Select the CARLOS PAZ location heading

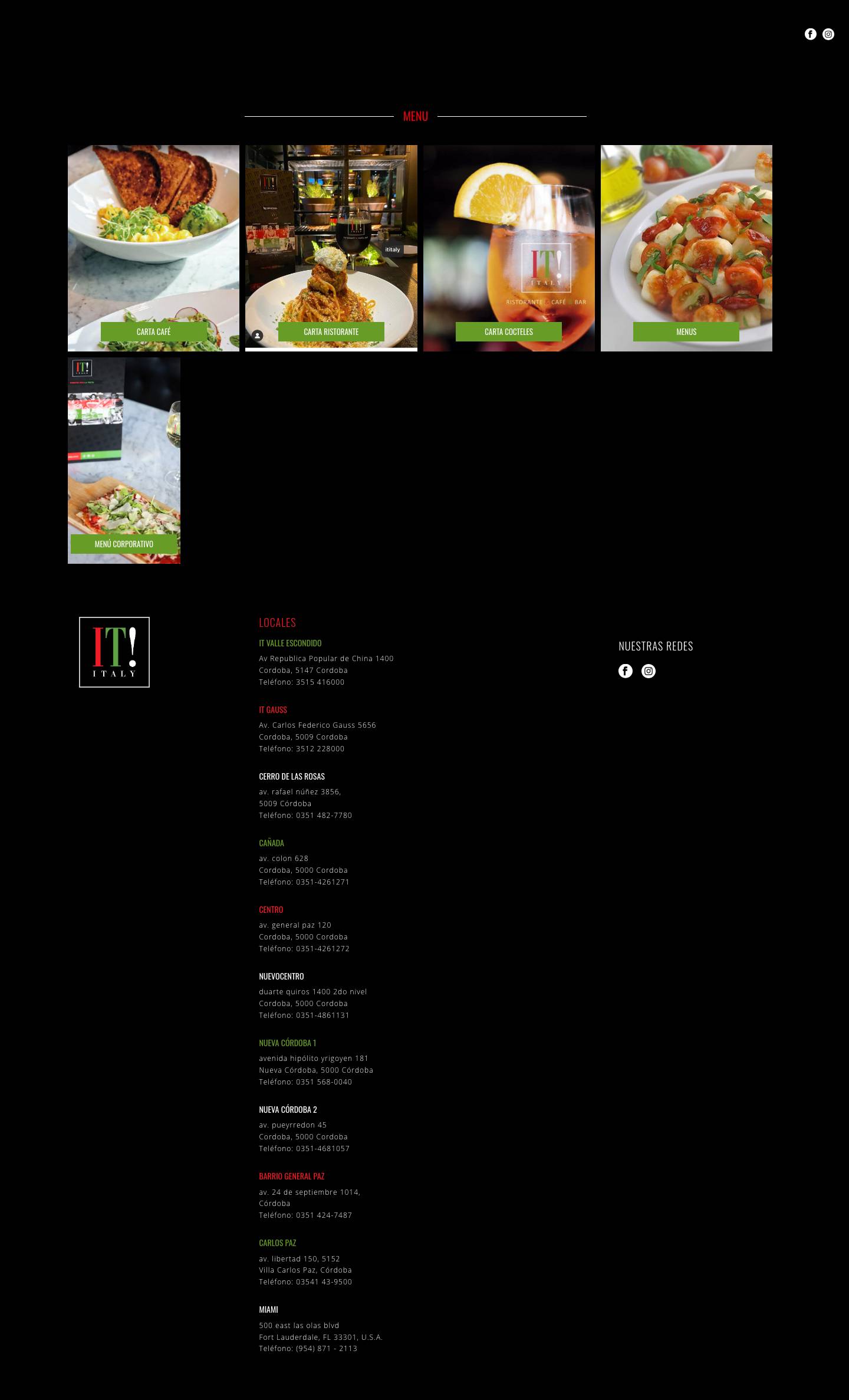pyautogui.click(x=278, y=1242)
